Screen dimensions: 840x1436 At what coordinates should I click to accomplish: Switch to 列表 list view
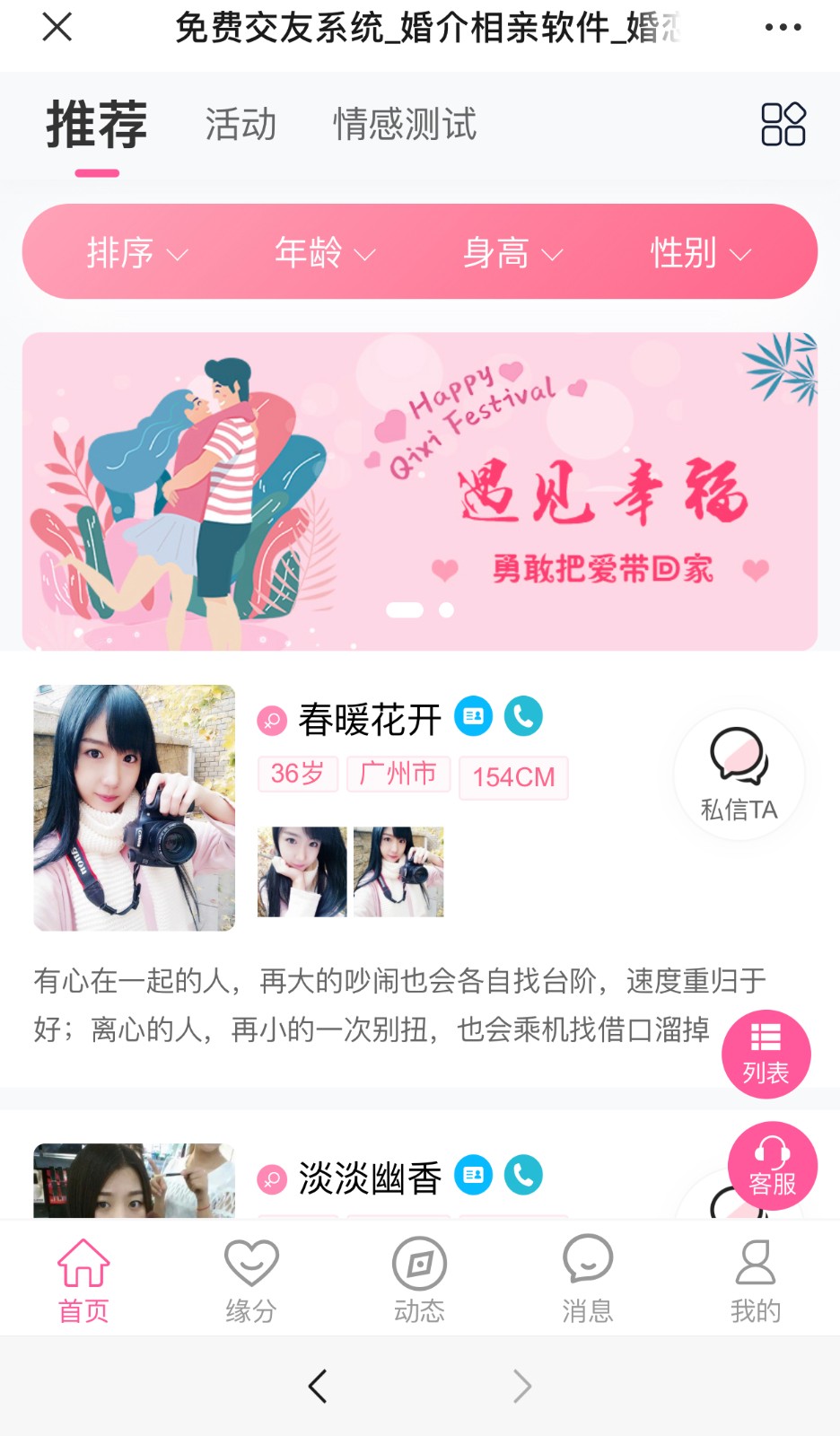(766, 1054)
